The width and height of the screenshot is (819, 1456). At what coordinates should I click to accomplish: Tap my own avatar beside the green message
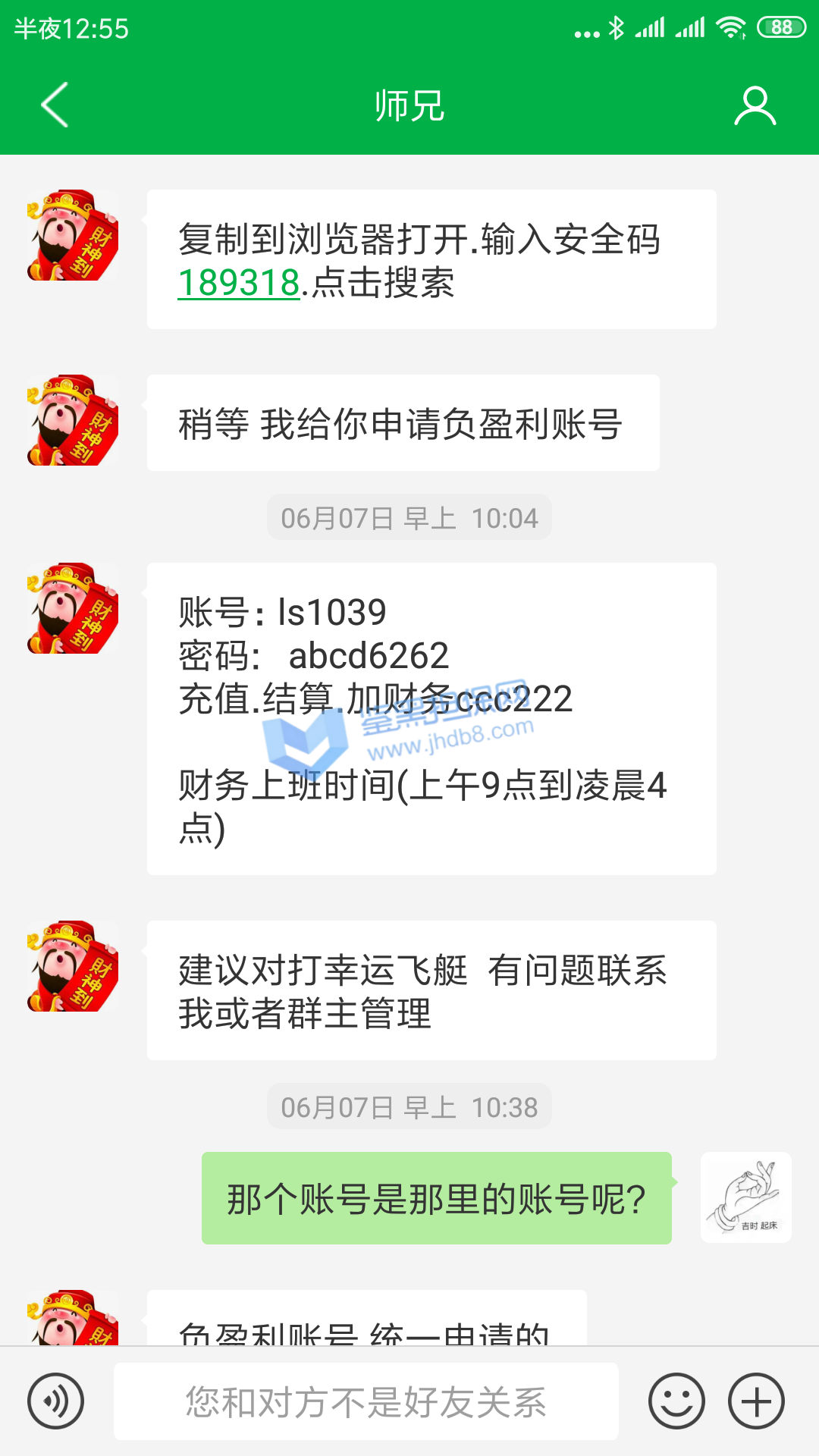click(745, 1197)
